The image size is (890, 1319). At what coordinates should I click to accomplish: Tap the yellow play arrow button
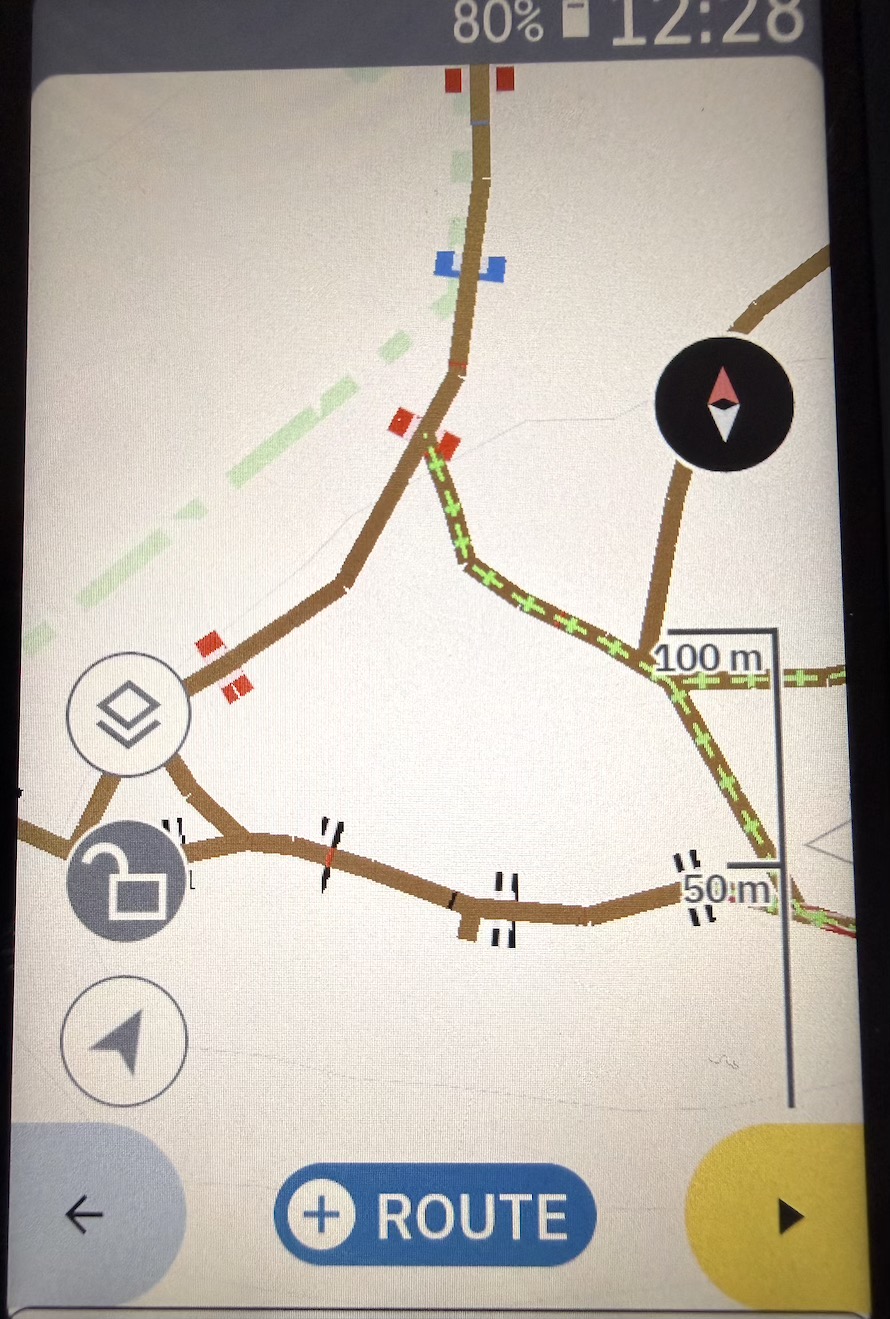coord(789,1216)
